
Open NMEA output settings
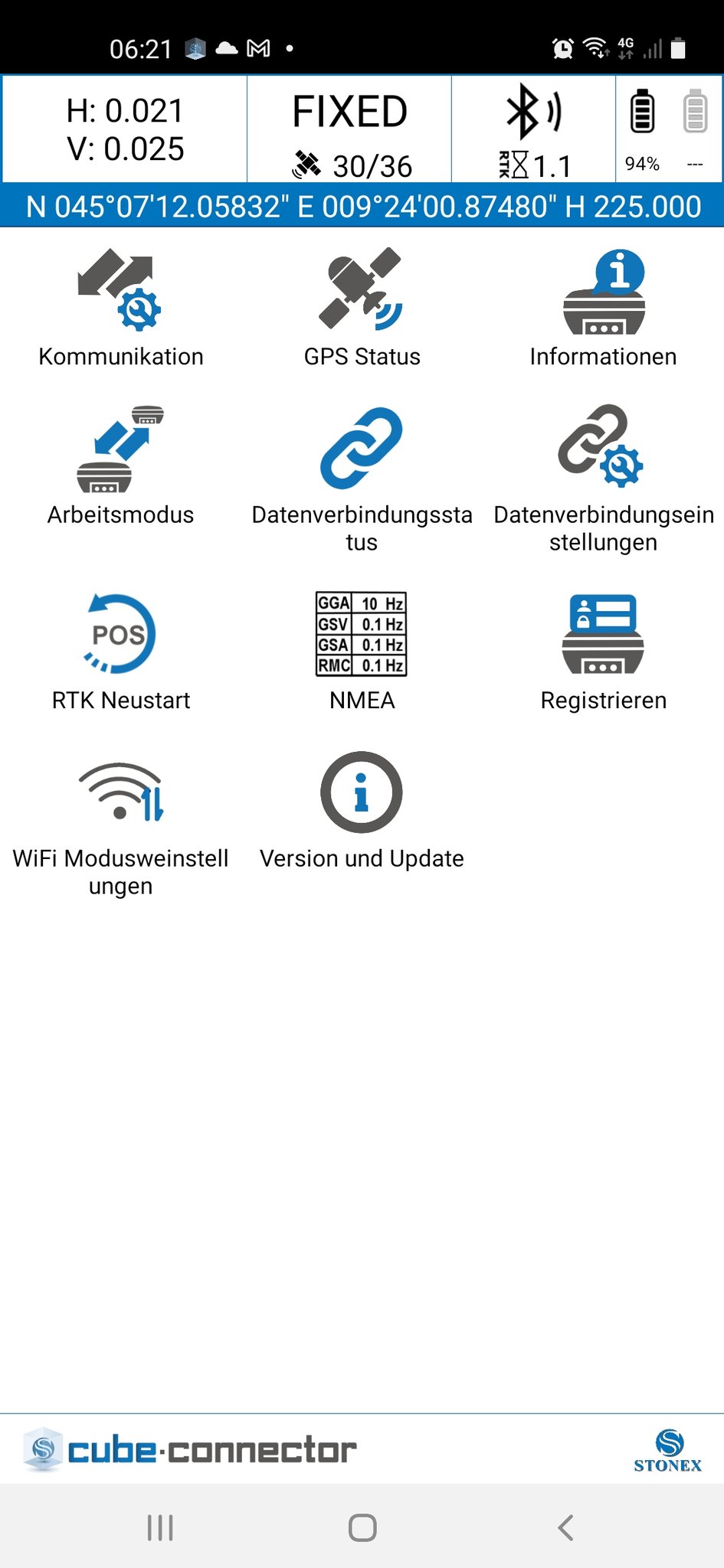pos(362,651)
